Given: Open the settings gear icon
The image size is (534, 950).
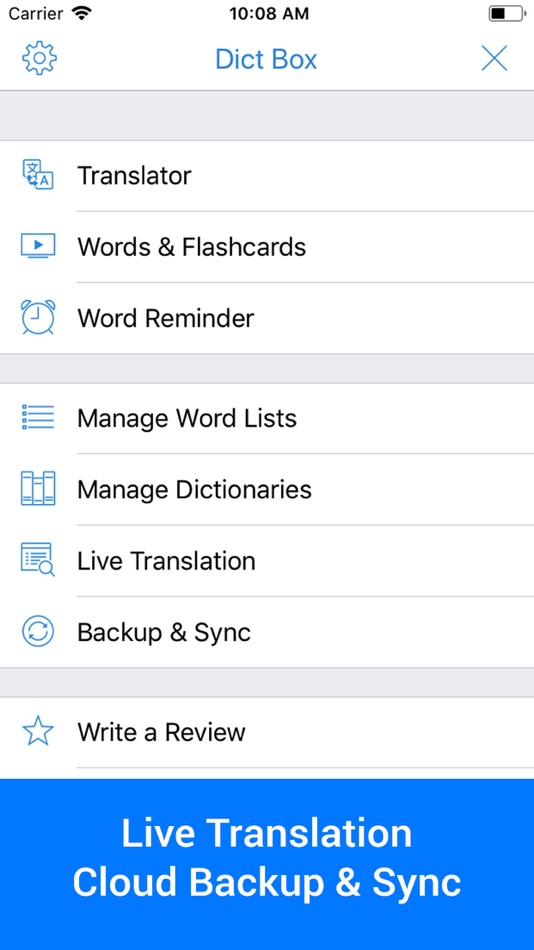Looking at the screenshot, I should [x=39, y=59].
